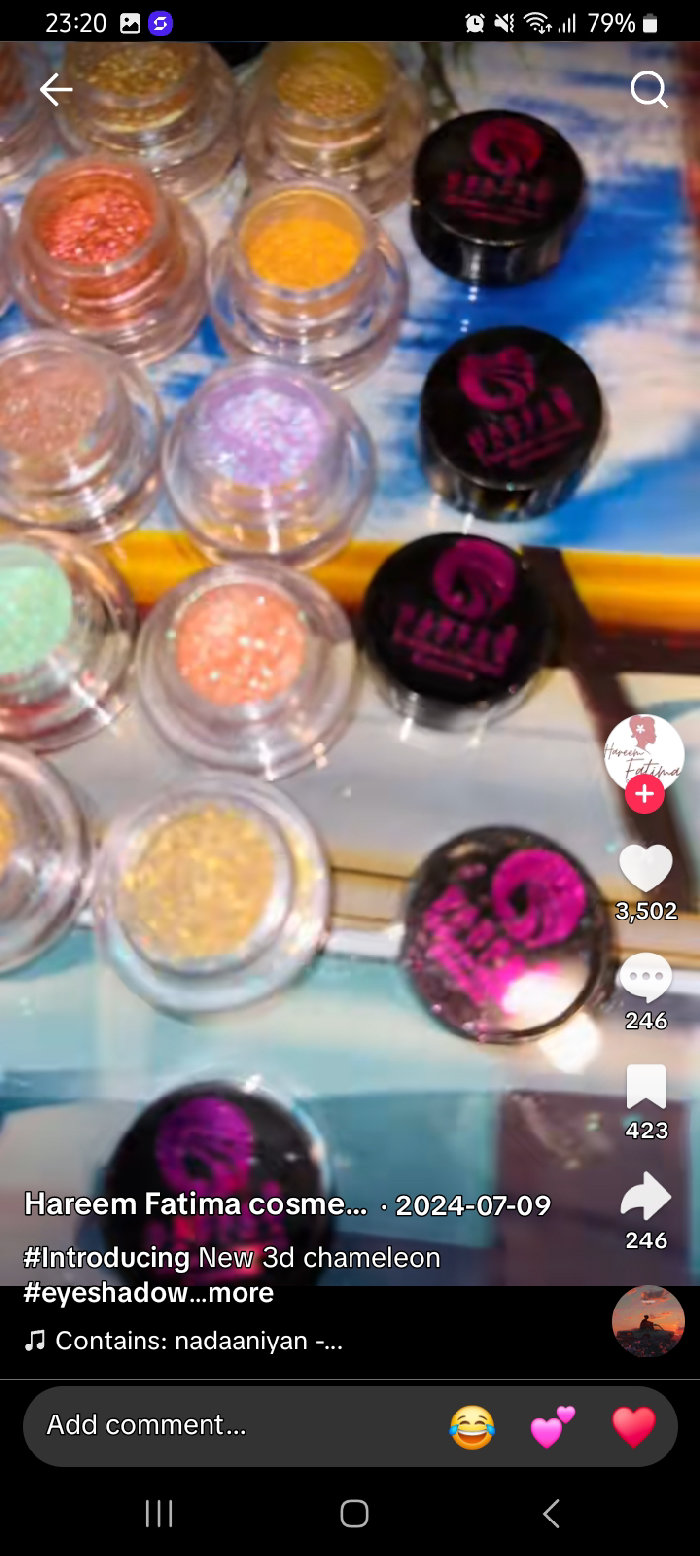This screenshot has width=700, height=1556.
Task: Send the laughing emoji reaction
Action: tap(472, 1427)
